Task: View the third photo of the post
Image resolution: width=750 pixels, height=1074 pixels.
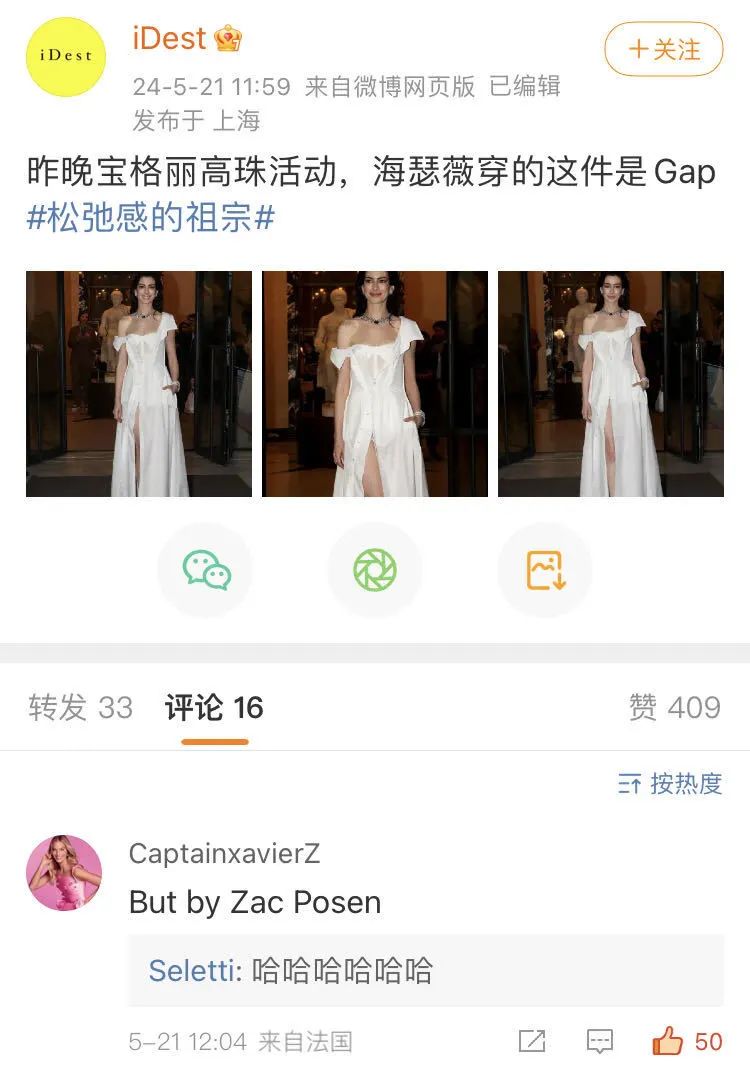Action: point(611,384)
